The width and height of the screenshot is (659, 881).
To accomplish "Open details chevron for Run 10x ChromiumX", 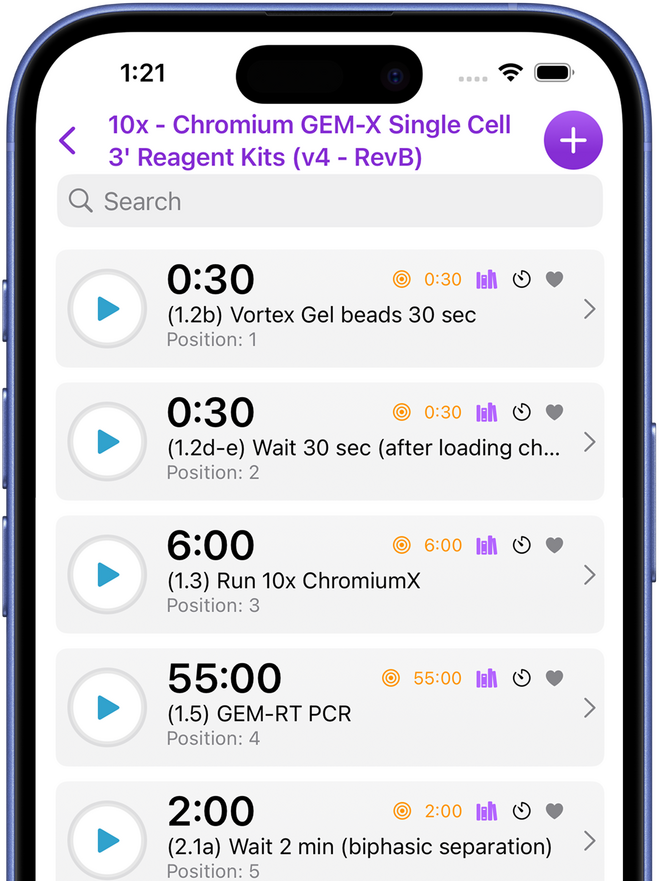I will tap(589, 575).
